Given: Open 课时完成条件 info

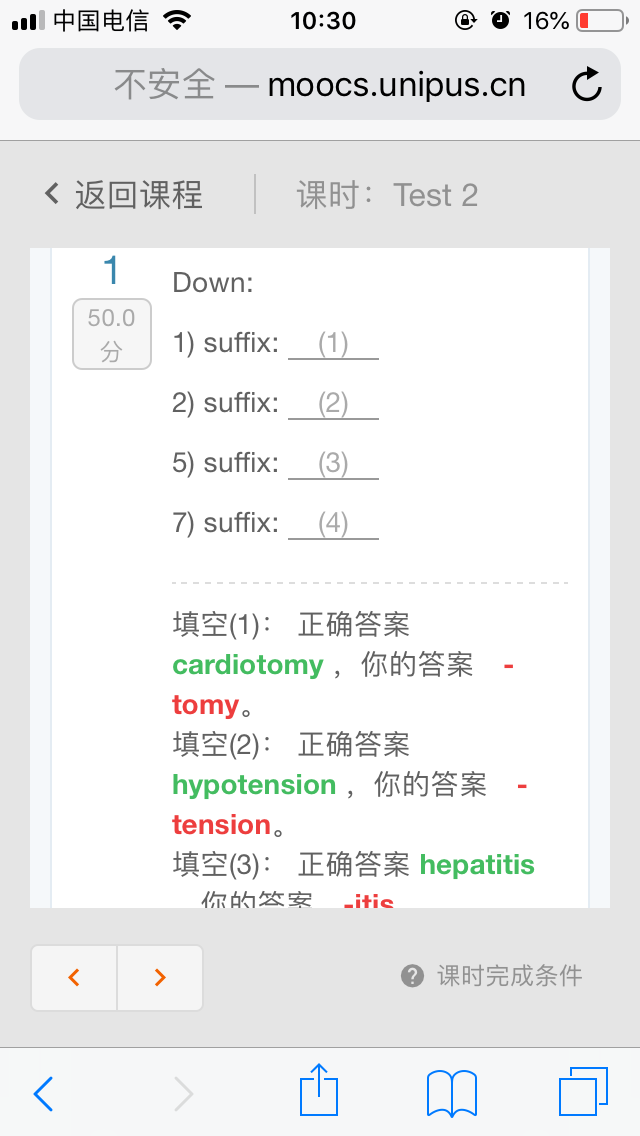Looking at the screenshot, I should [x=491, y=976].
